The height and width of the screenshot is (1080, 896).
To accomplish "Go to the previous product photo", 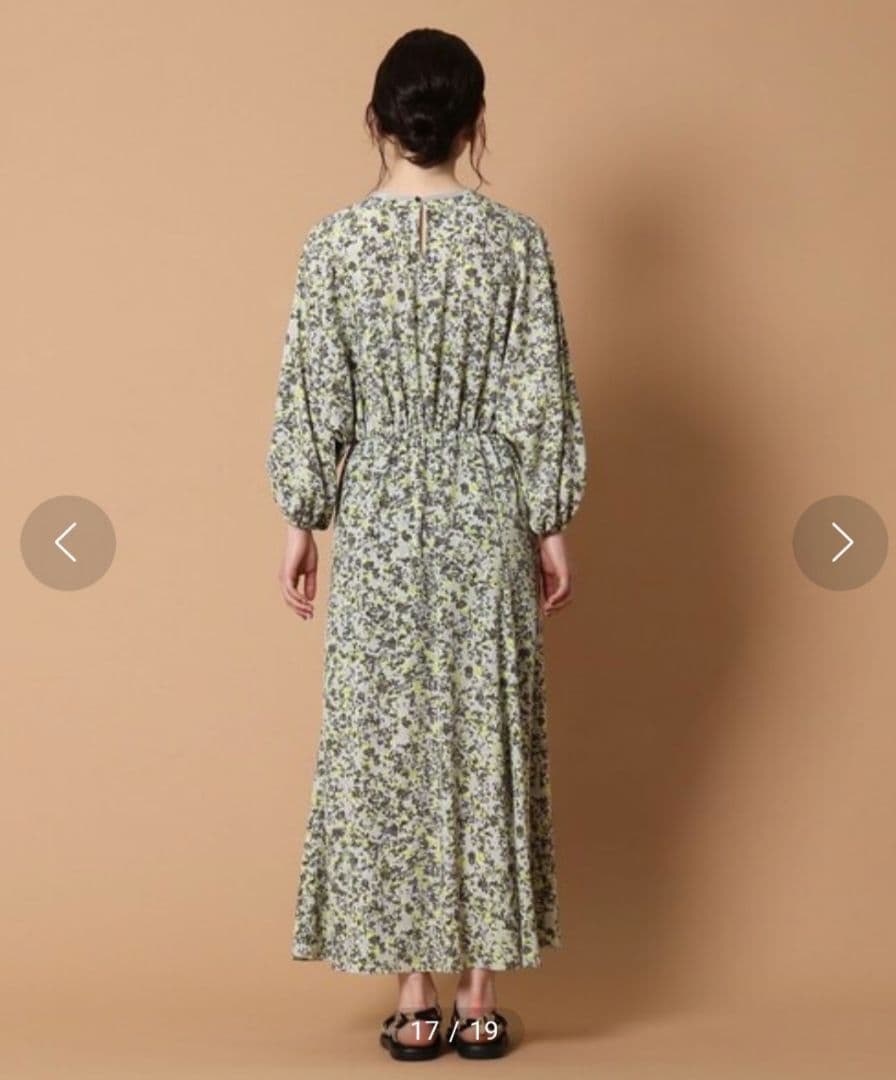I will [67, 542].
